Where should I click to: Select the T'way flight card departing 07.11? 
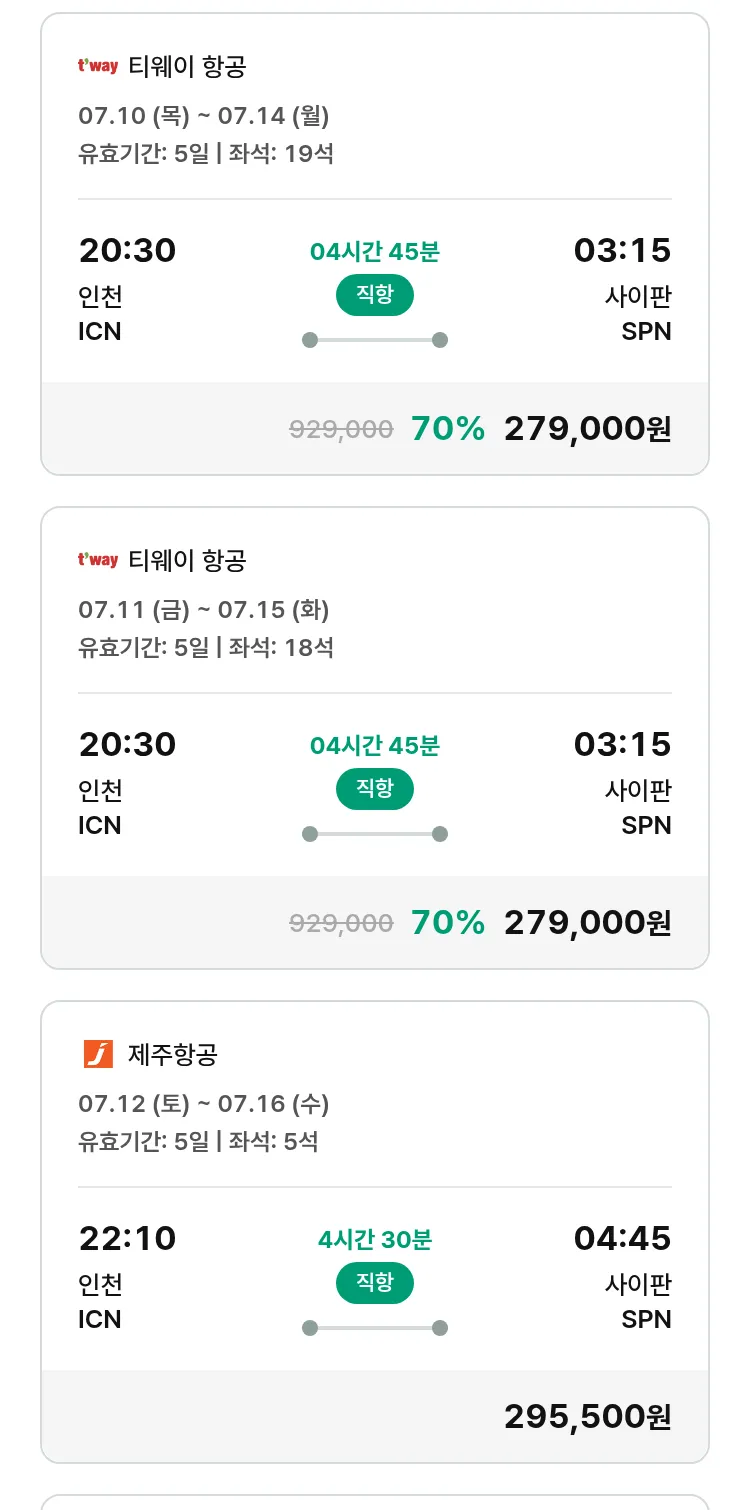[375, 738]
